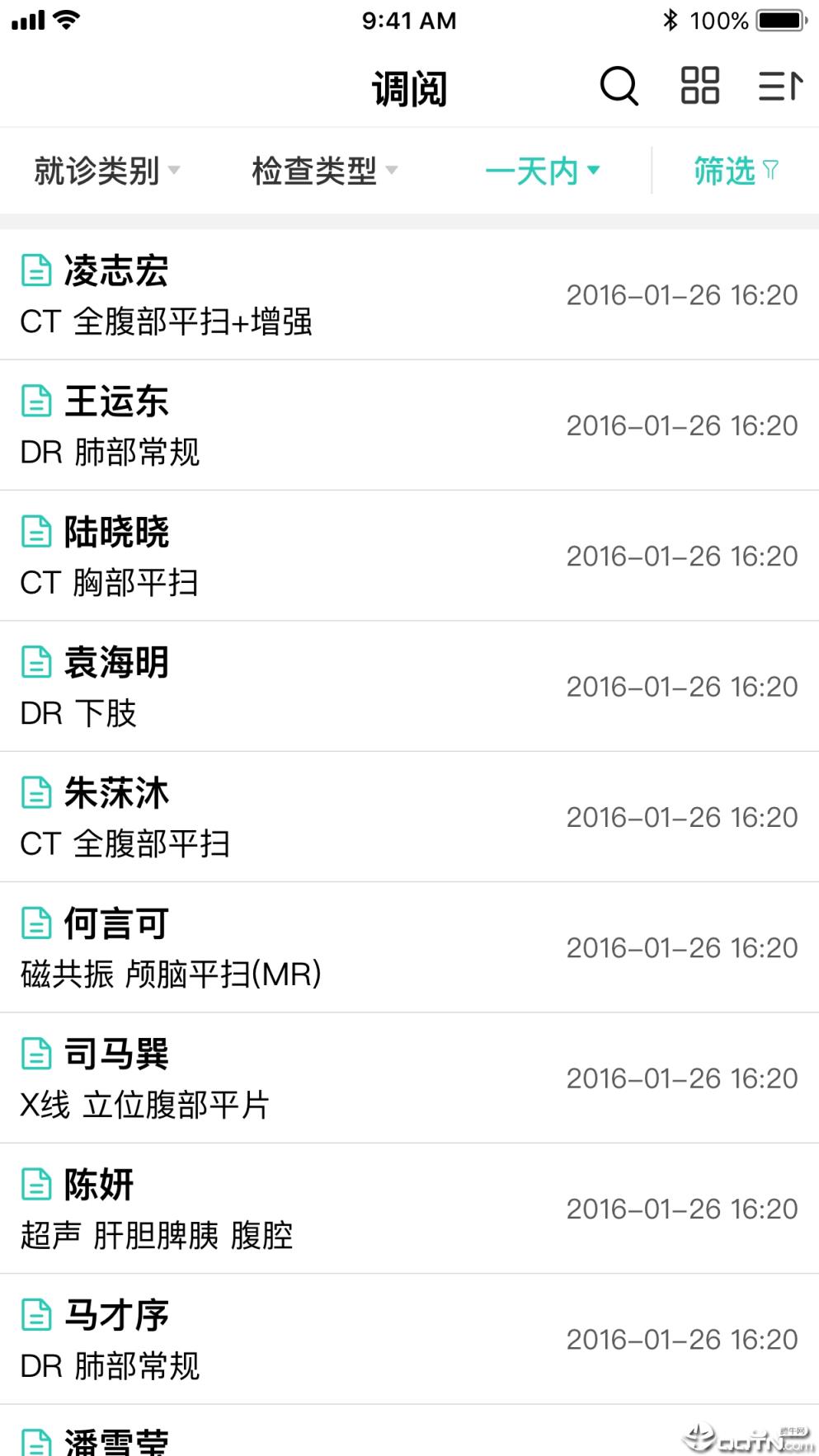819x1456 pixels.
Task: Open the search function
Action: pos(619,86)
